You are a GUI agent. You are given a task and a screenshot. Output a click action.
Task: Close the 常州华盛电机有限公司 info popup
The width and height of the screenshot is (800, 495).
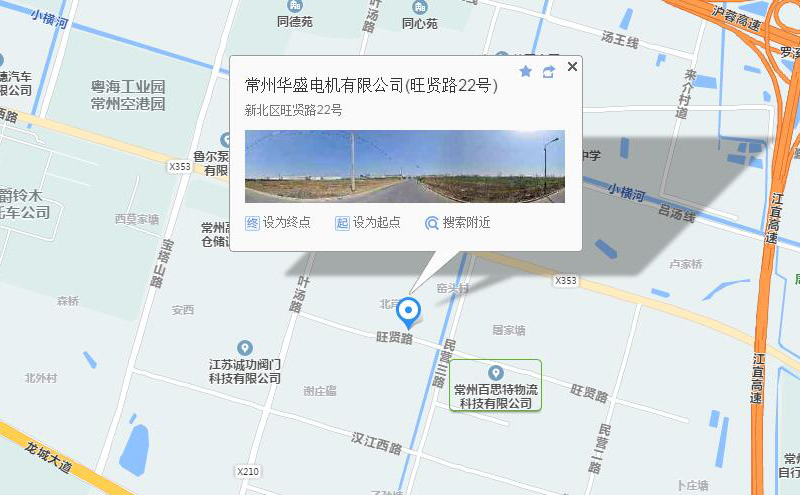coord(572,67)
